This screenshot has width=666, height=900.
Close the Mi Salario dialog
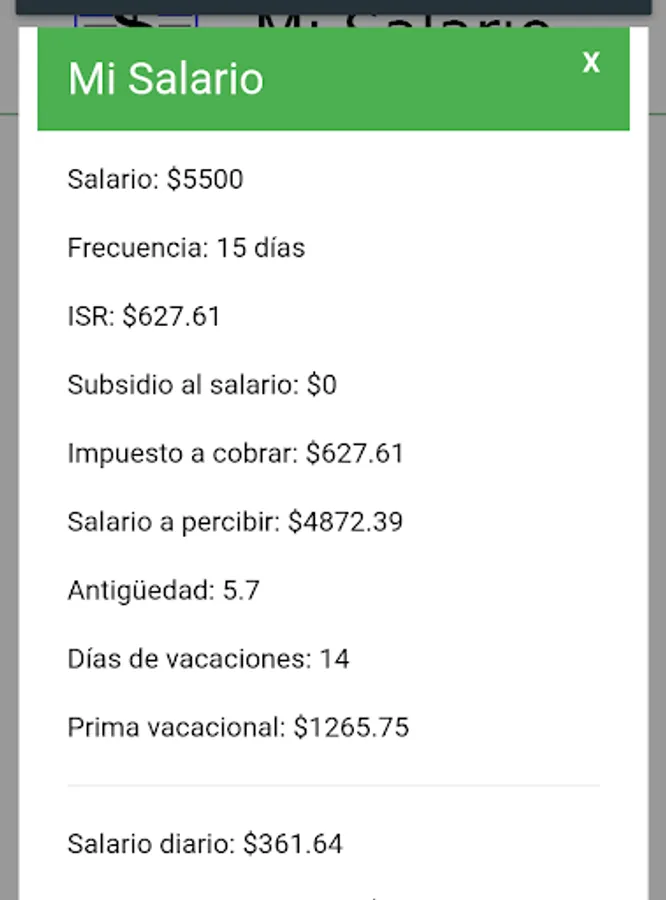[x=591, y=63]
